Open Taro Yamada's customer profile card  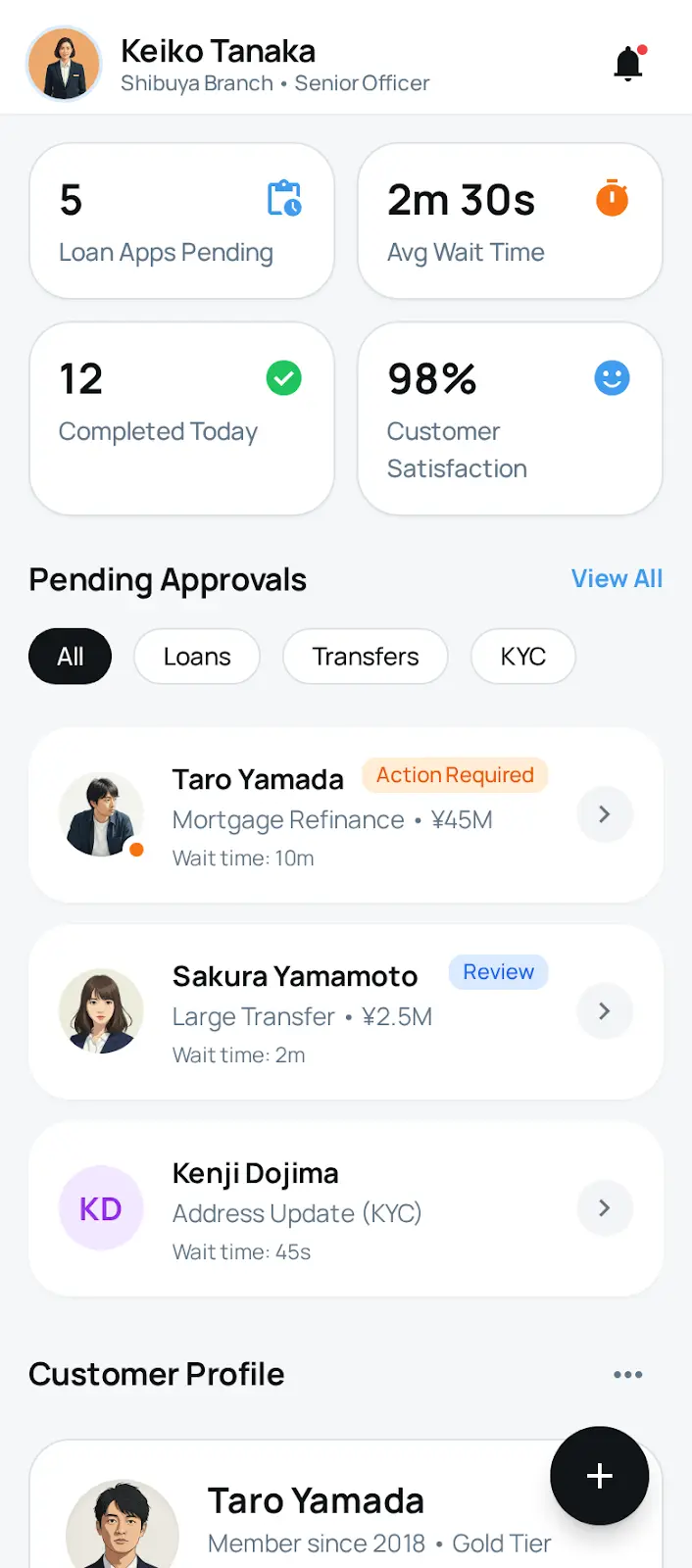(x=314, y=1519)
